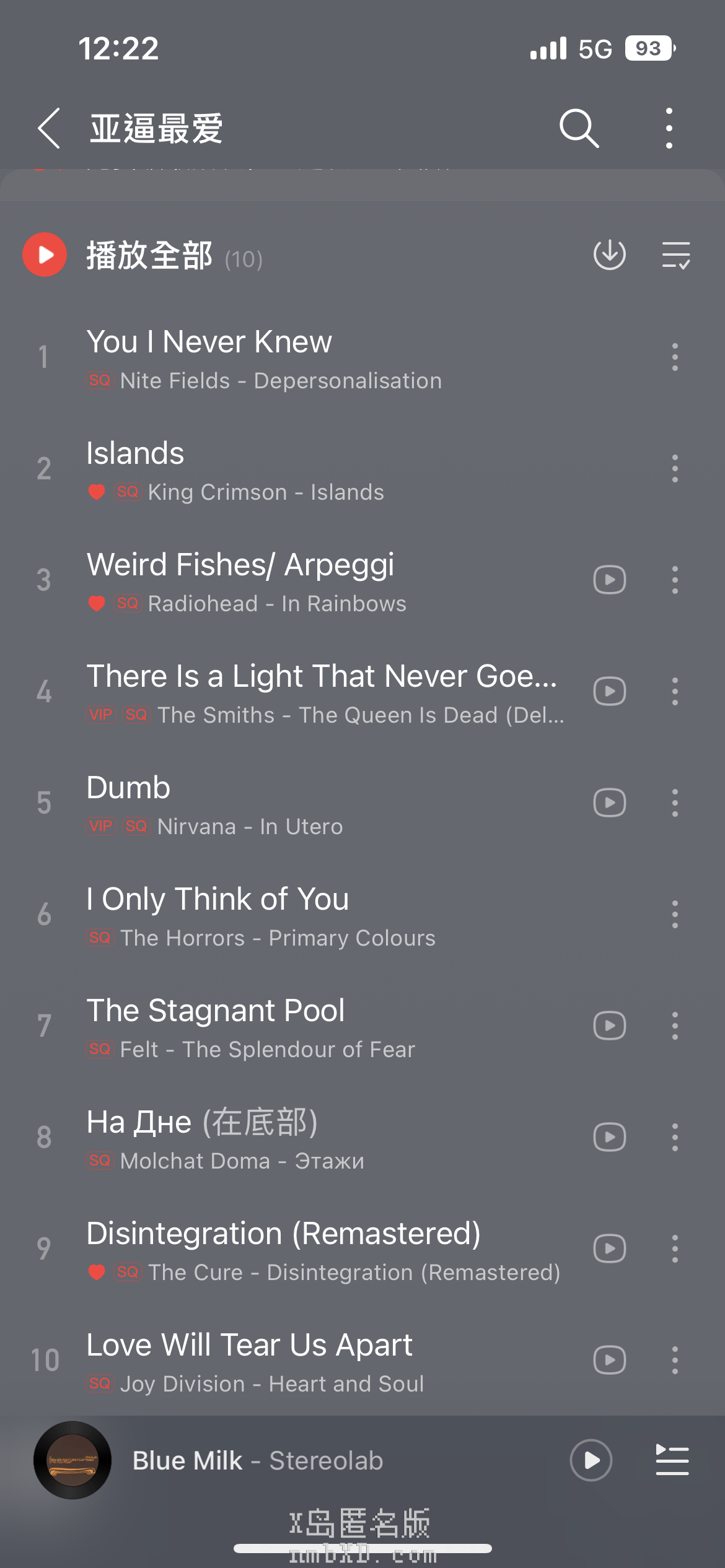Watch The Stagnant Pool music video

(x=610, y=1026)
